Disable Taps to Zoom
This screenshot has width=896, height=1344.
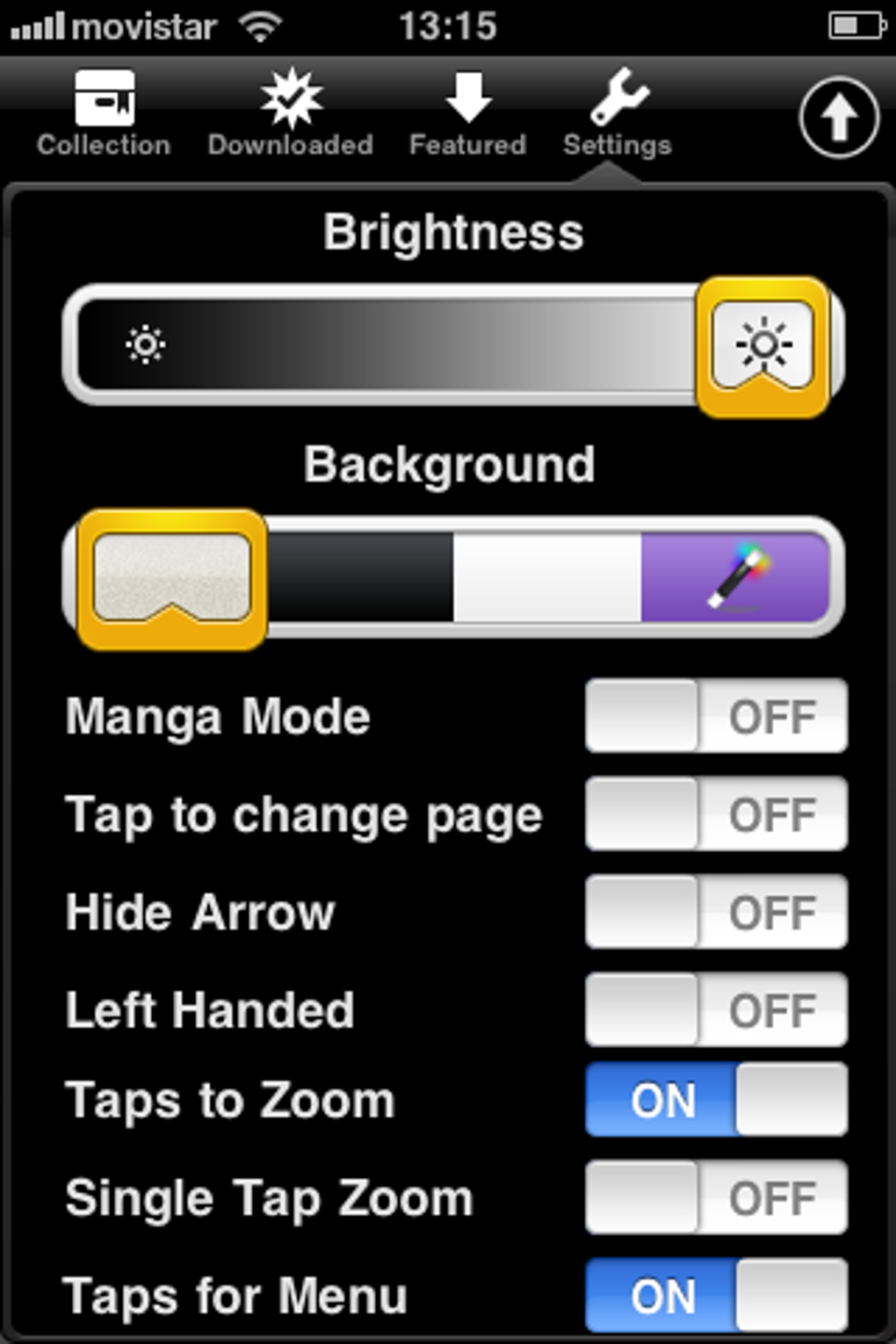click(716, 1100)
